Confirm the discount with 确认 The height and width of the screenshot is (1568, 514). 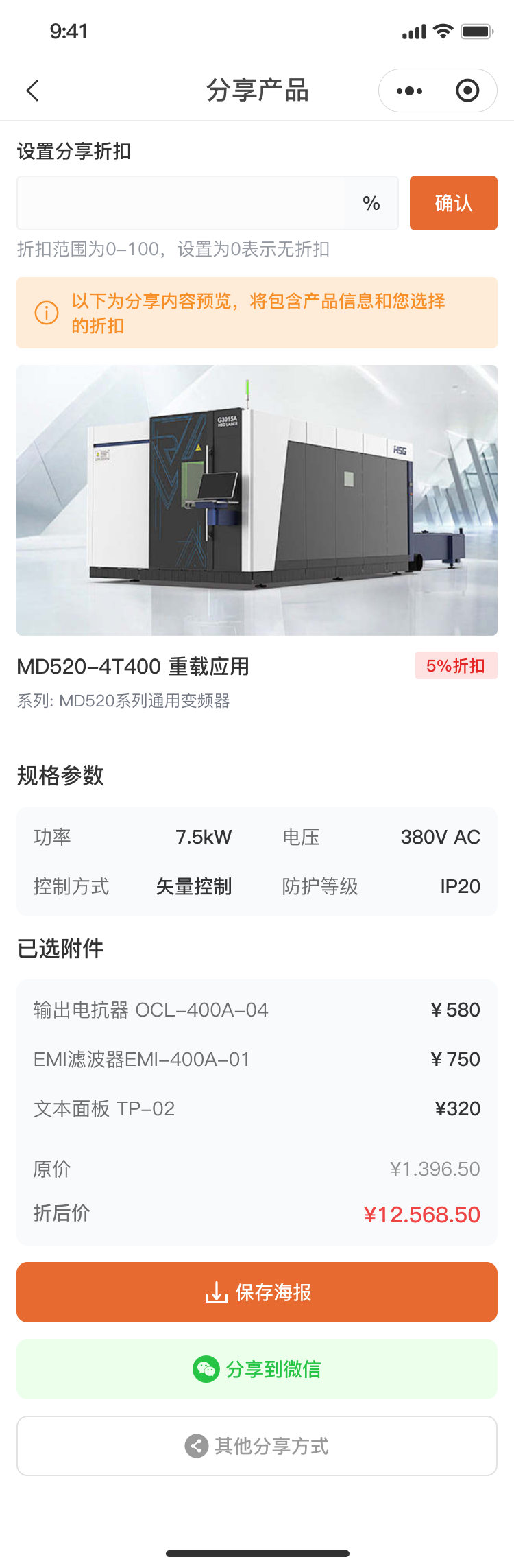click(453, 203)
